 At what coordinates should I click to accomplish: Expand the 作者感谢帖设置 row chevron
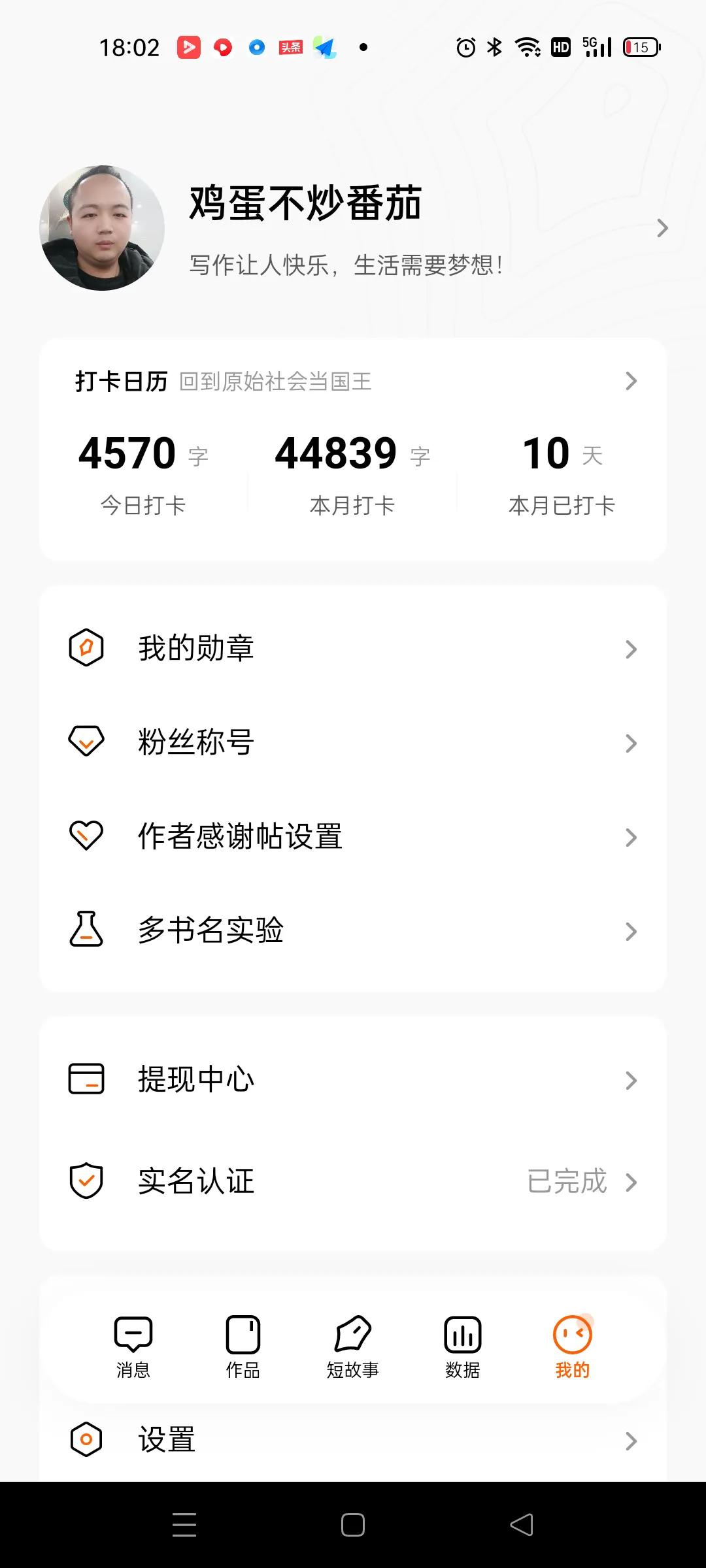point(630,837)
